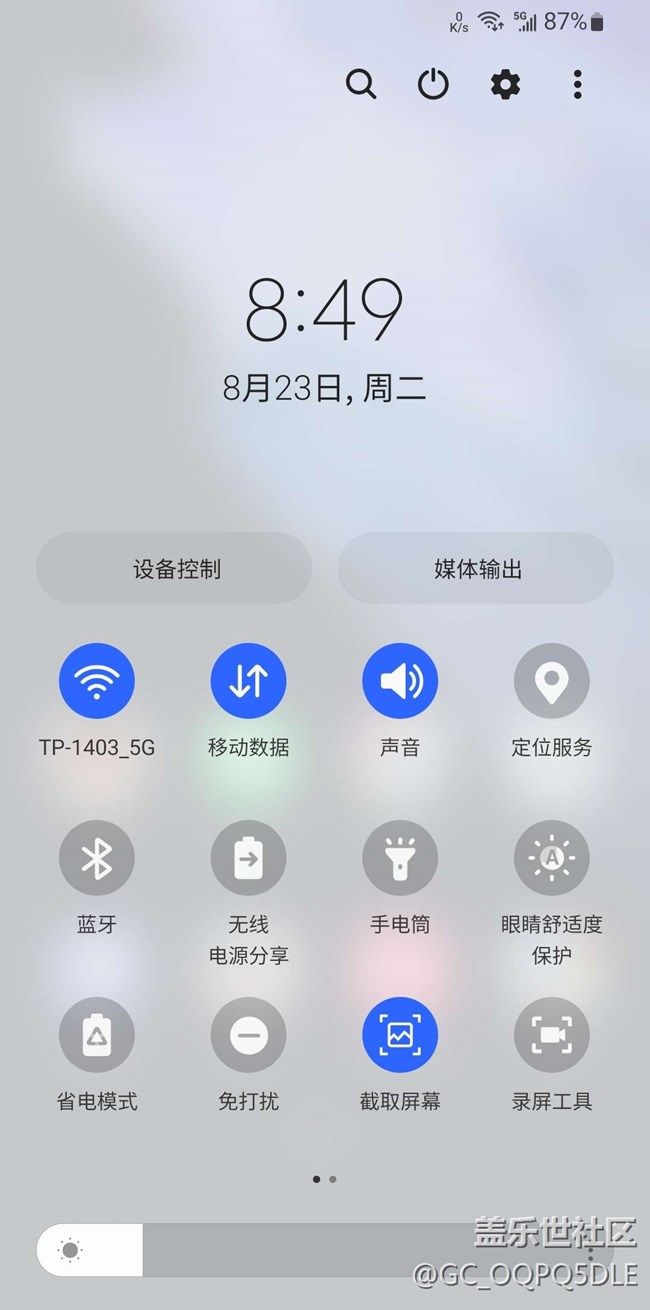
Task: Open the three-dot overflow menu
Action: 577,84
